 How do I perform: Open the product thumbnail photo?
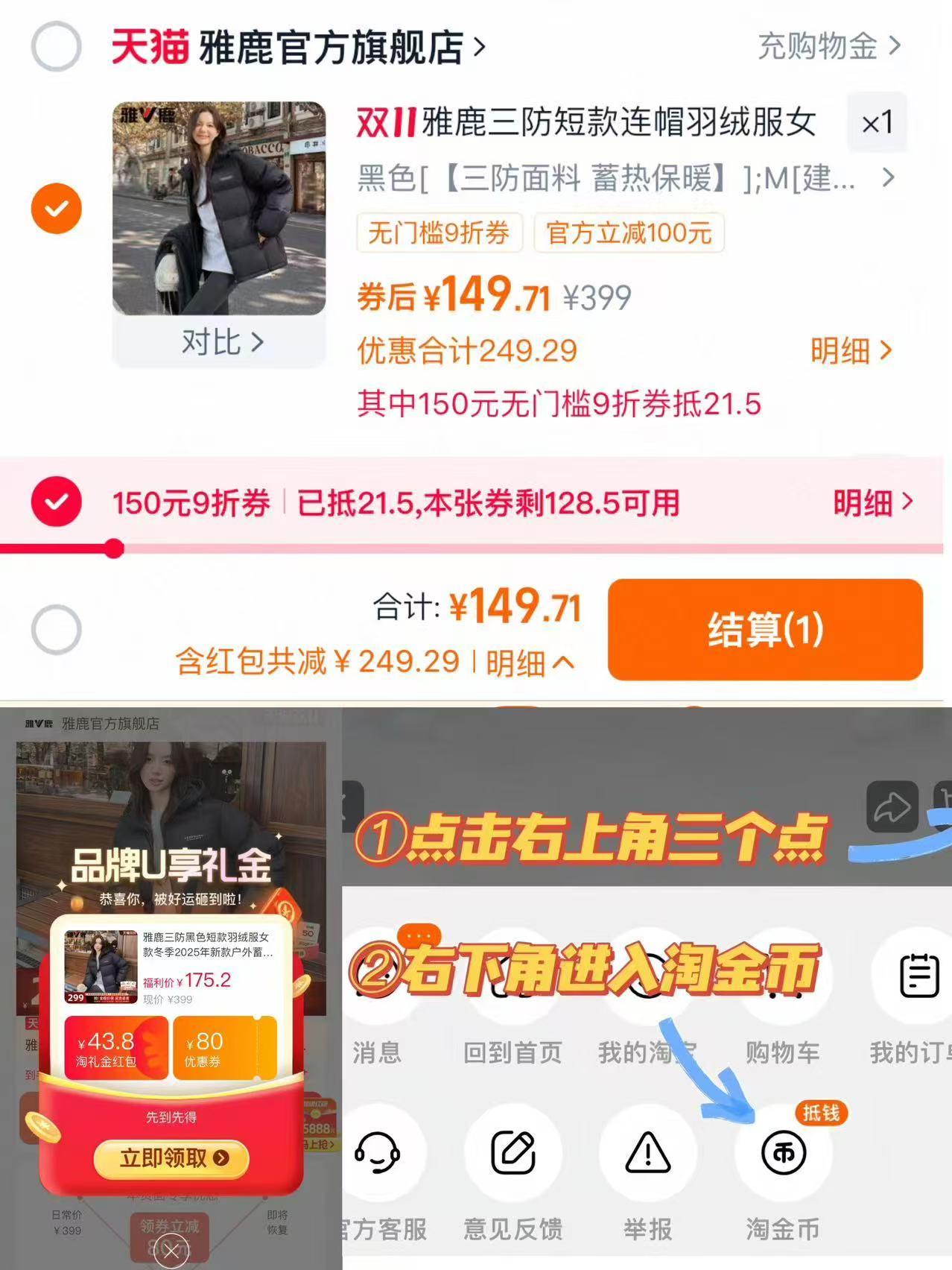coord(220,209)
